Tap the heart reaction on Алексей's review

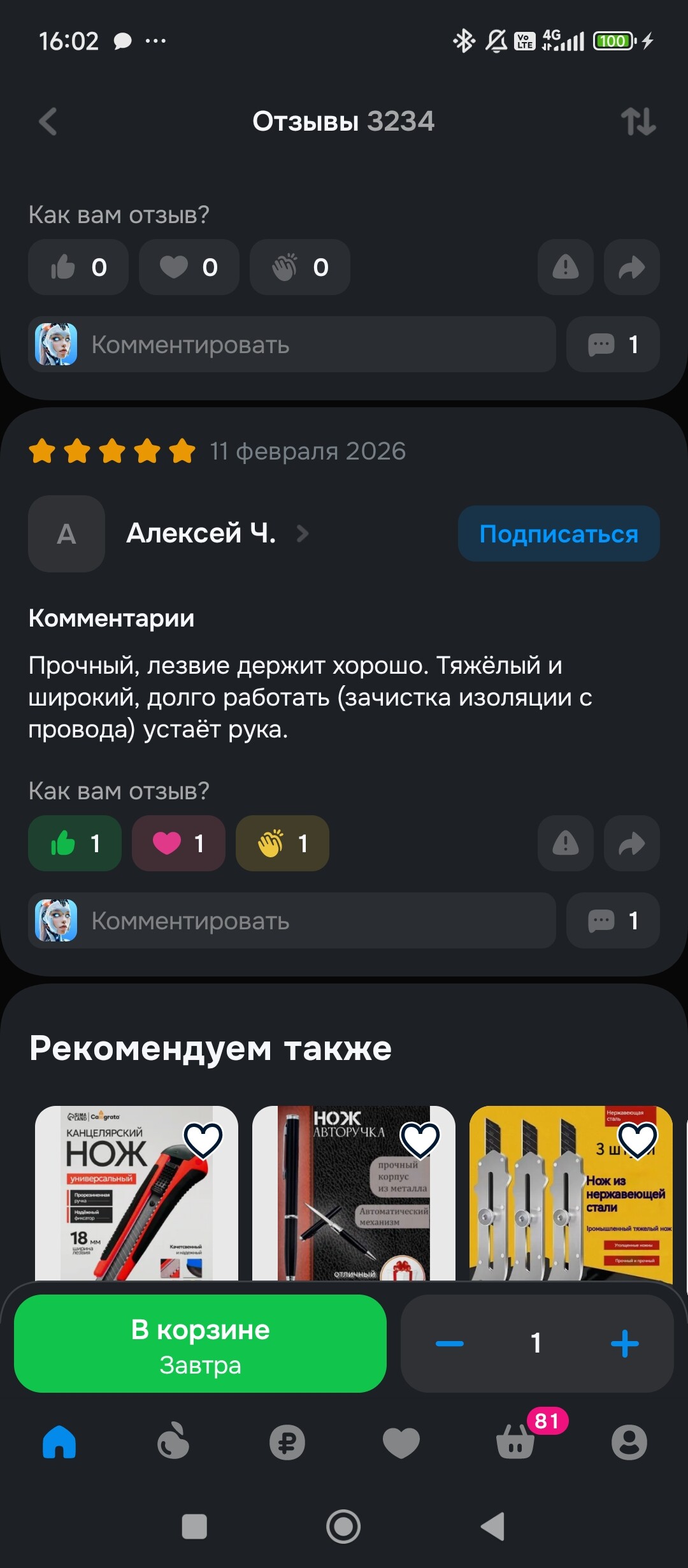coord(178,843)
